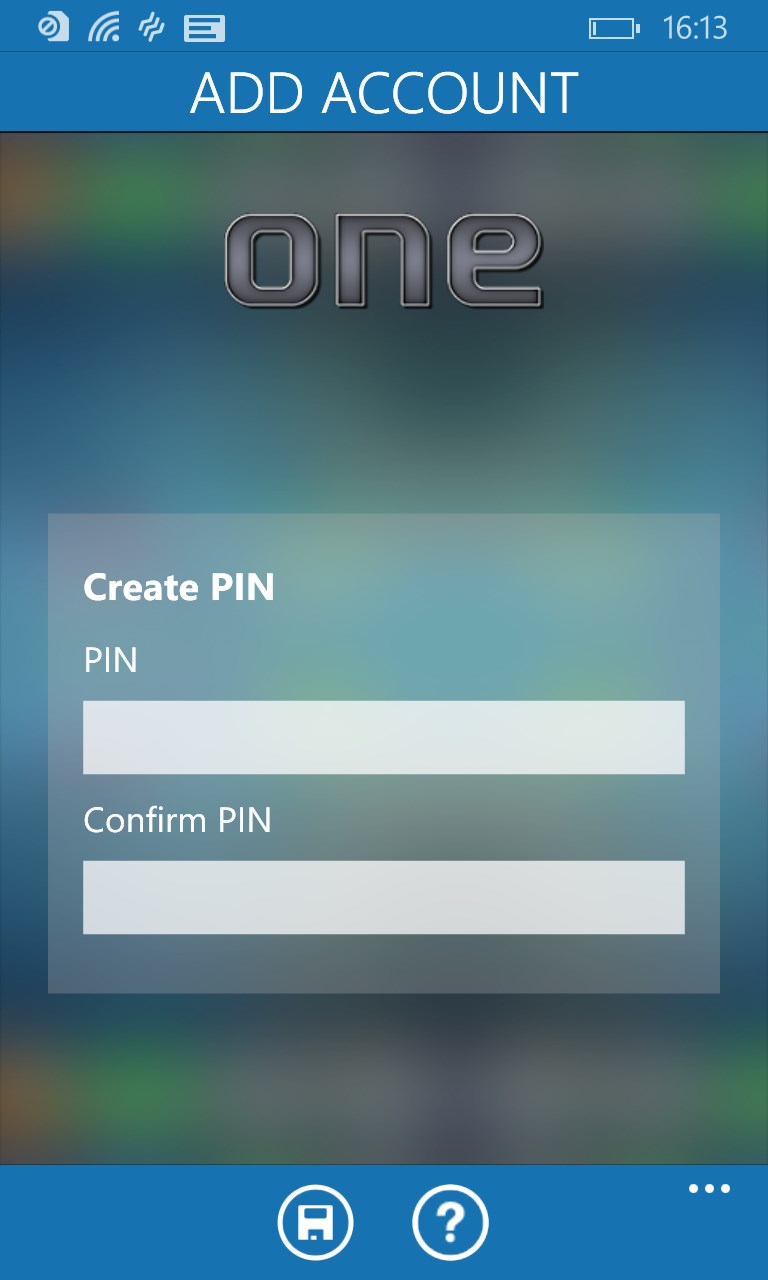Tap the PIN input field
This screenshot has height=1280, width=768.
(x=383, y=737)
